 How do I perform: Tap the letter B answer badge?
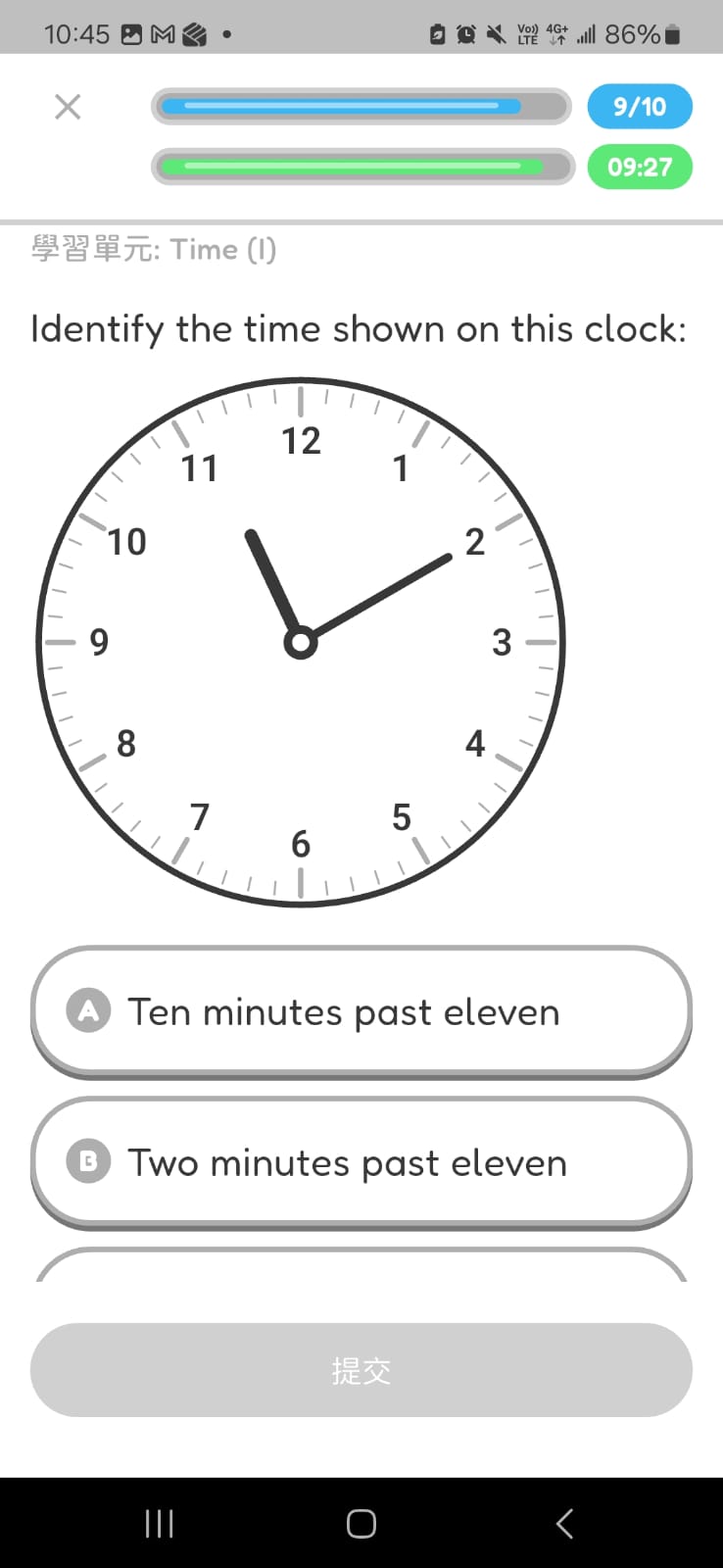tap(87, 1161)
